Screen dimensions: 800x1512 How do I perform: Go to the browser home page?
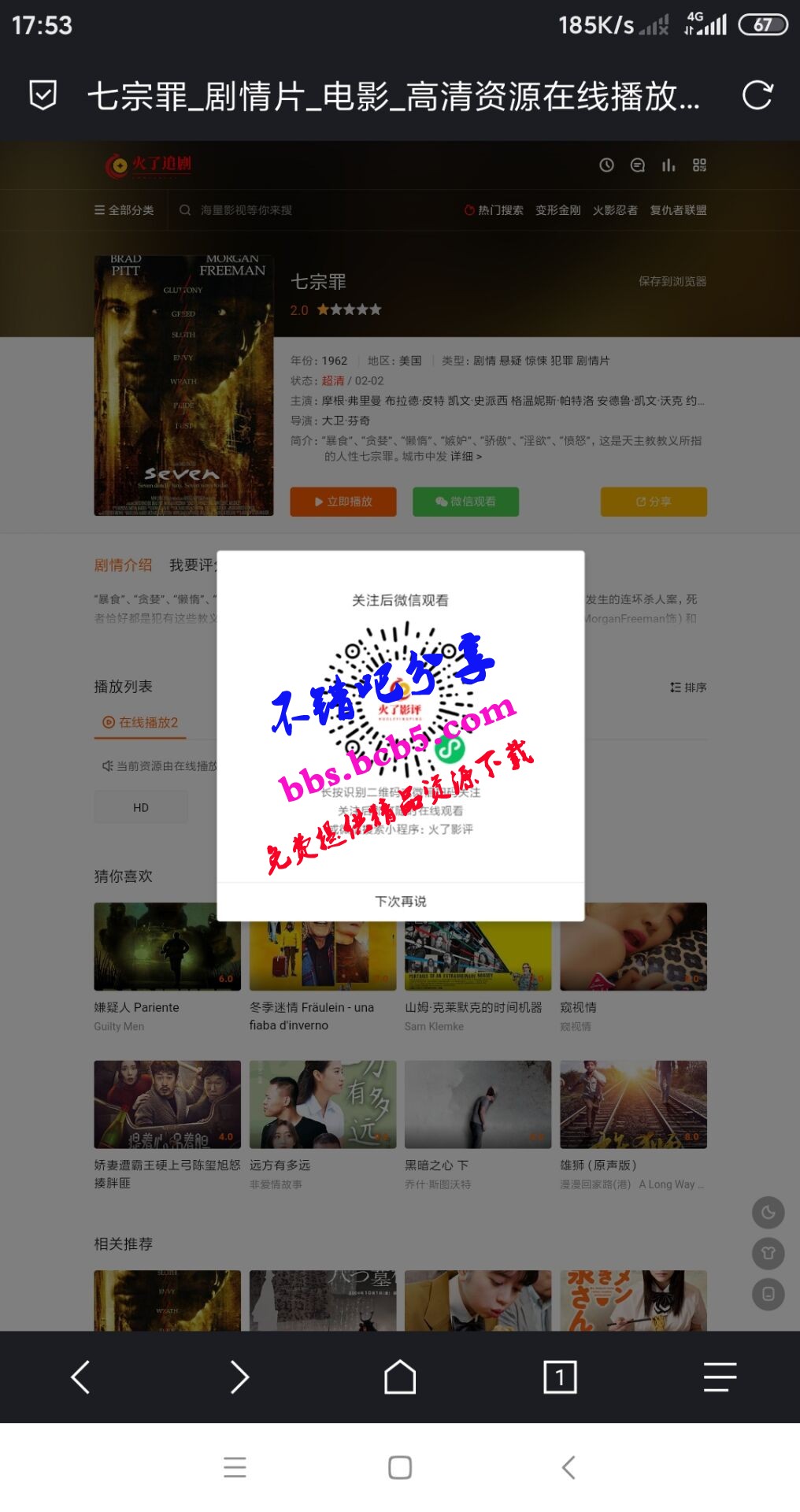pyautogui.click(x=400, y=1377)
